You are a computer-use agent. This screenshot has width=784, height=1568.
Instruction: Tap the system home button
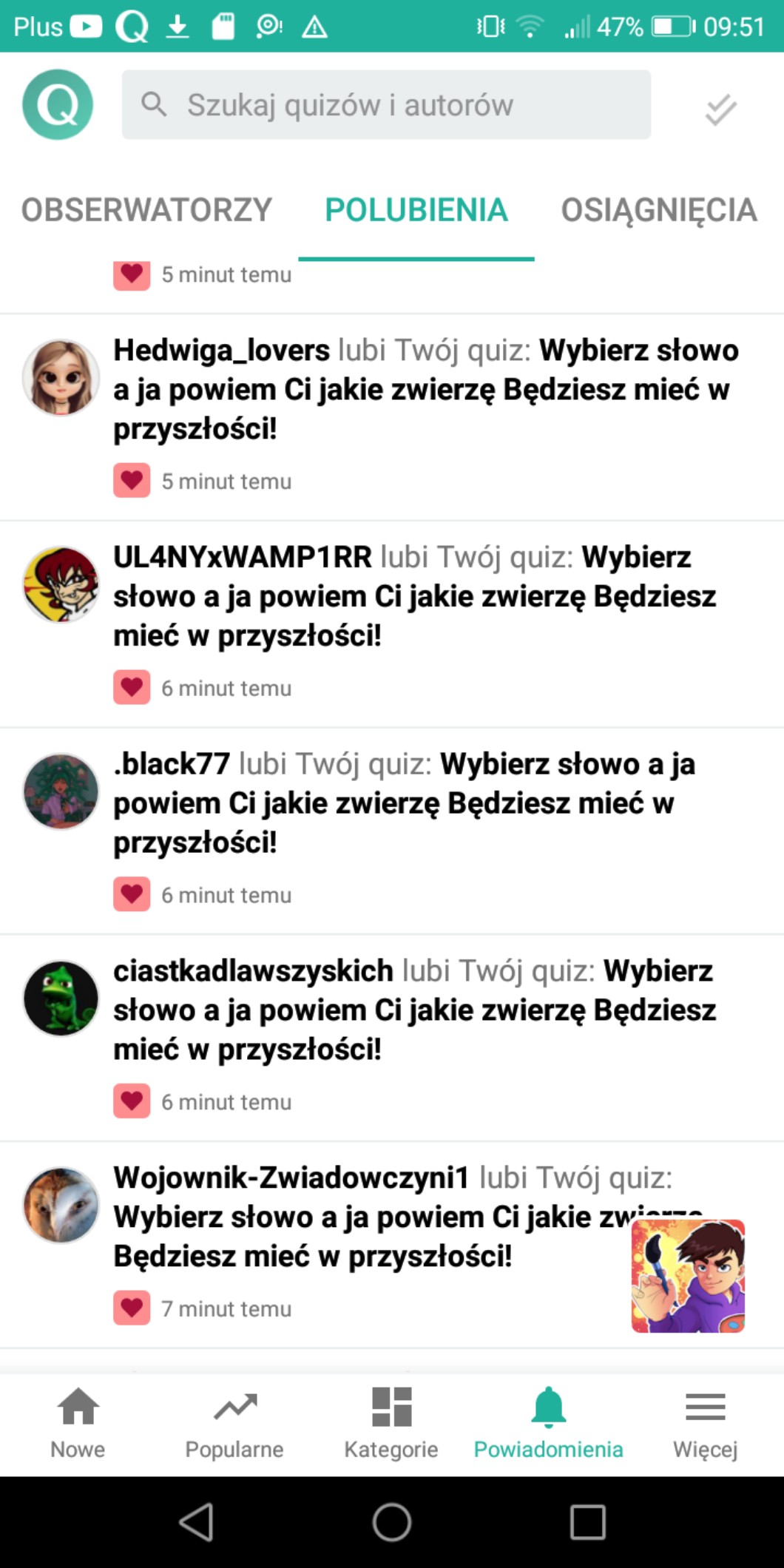coord(392,1522)
